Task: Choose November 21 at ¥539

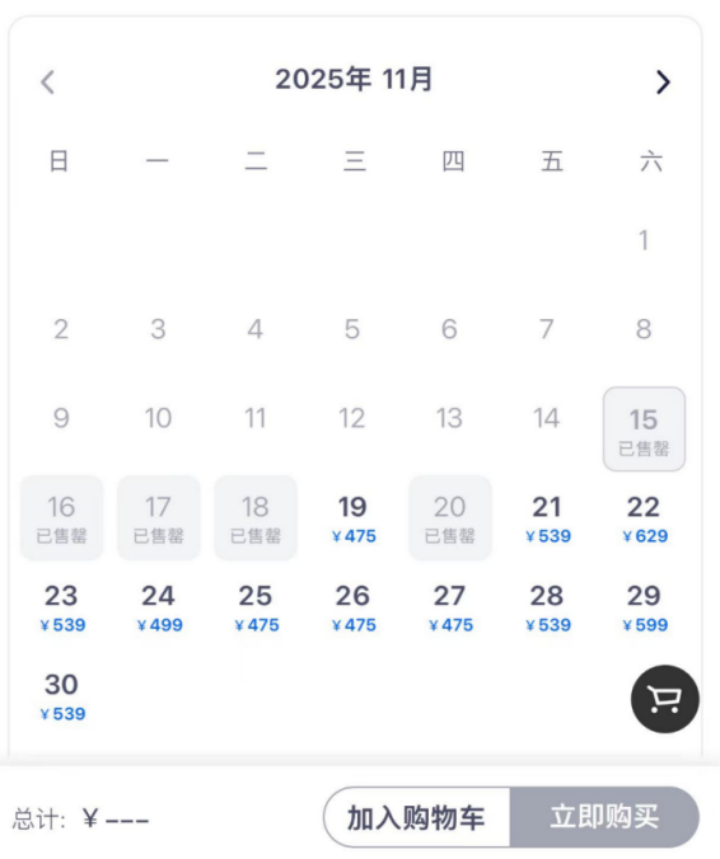Action: [547, 519]
